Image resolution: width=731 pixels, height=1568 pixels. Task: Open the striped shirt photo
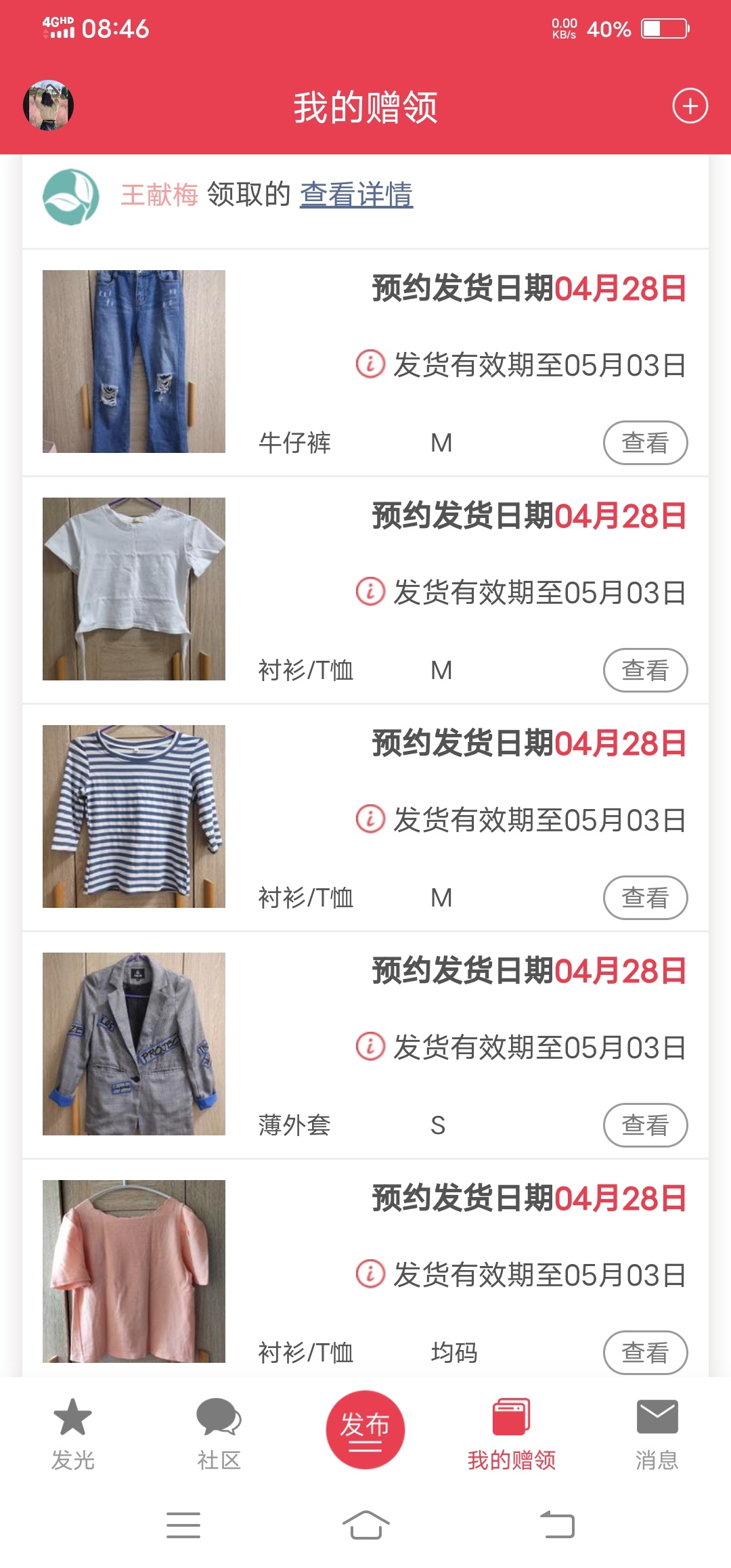[134, 816]
